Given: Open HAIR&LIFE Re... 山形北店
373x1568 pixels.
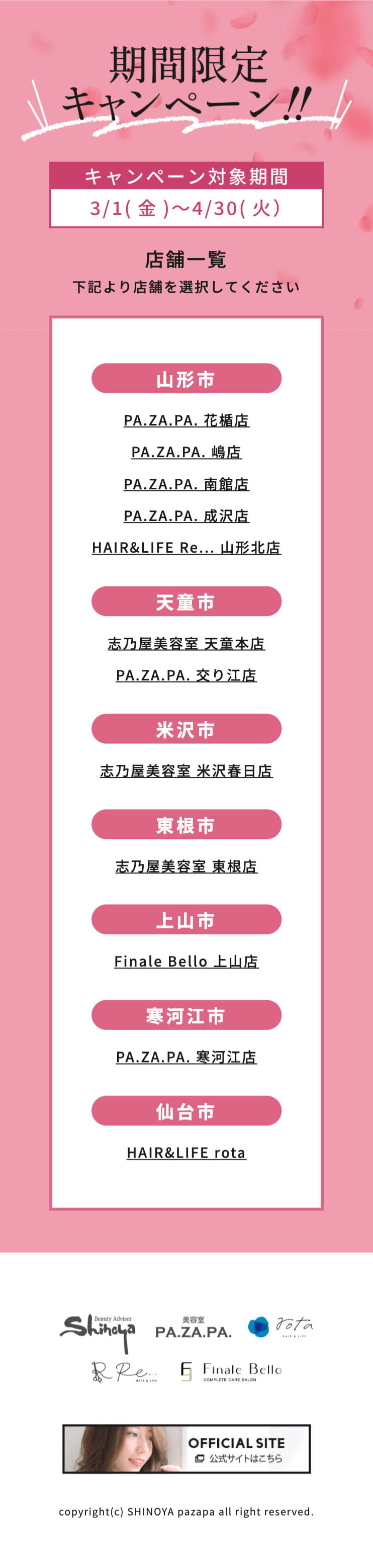Looking at the screenshot, I should coord(186,547).
